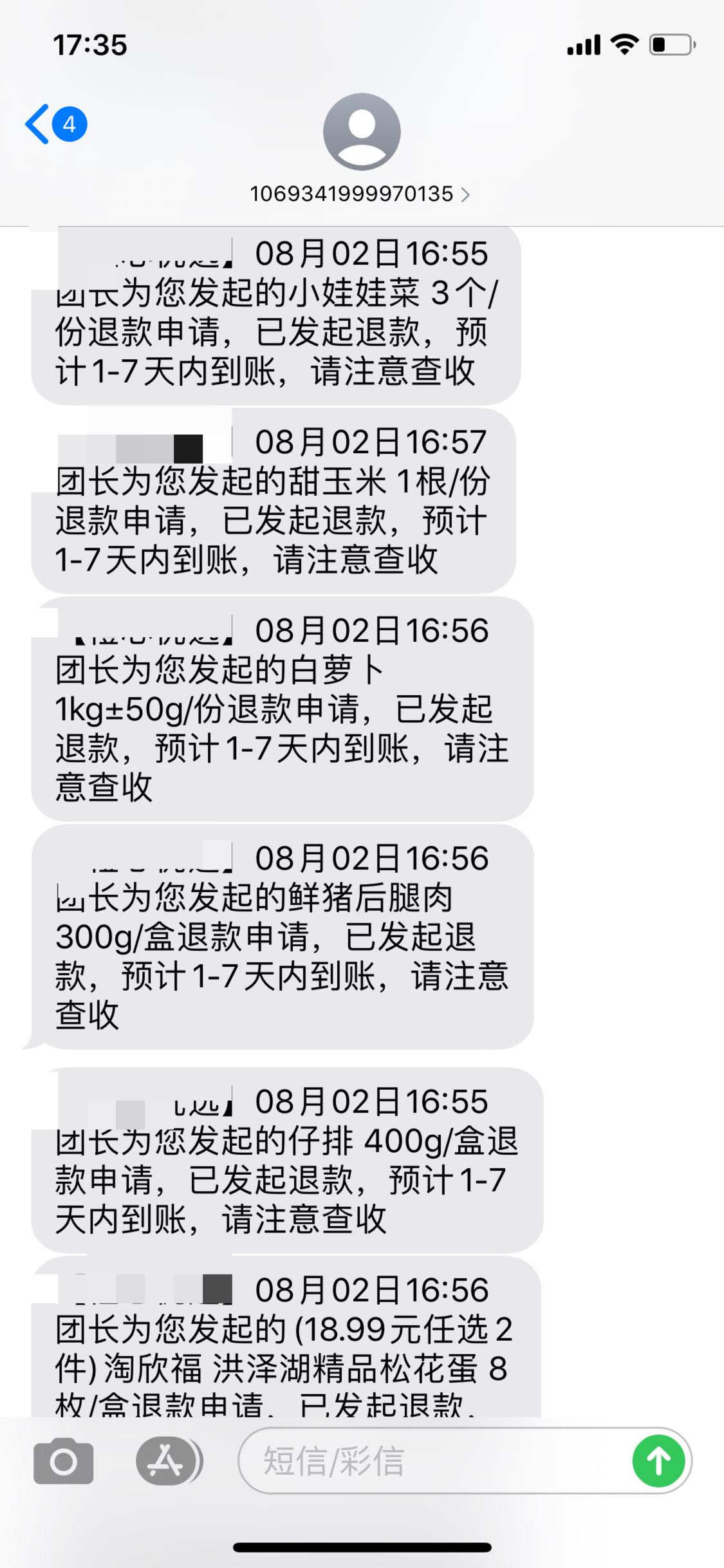Open the camera to attach a photo
Viewport: 724px width, 1568px height.
pos(64,1461)
